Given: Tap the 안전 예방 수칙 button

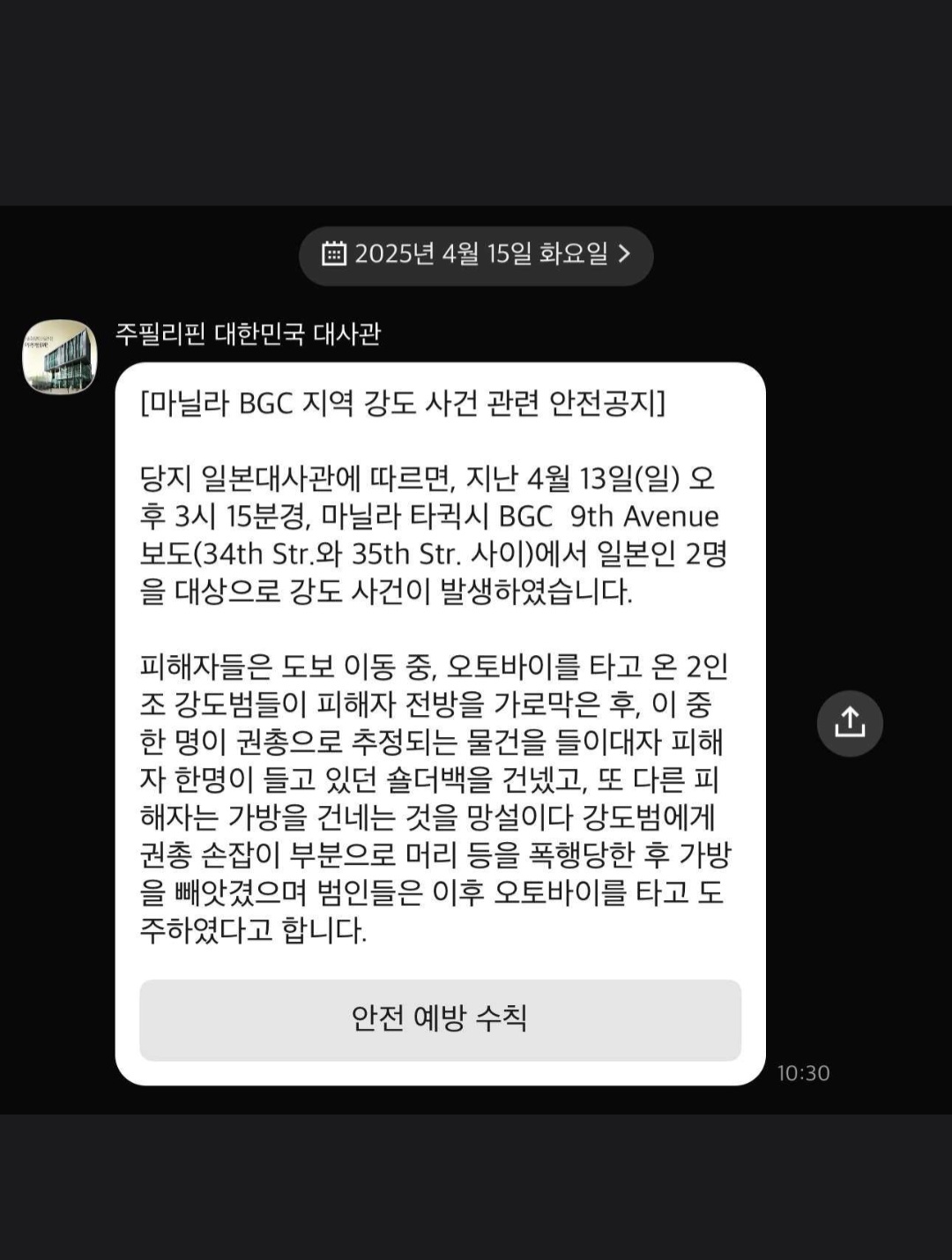Looking at the screenshot, I should (440, 1019).
